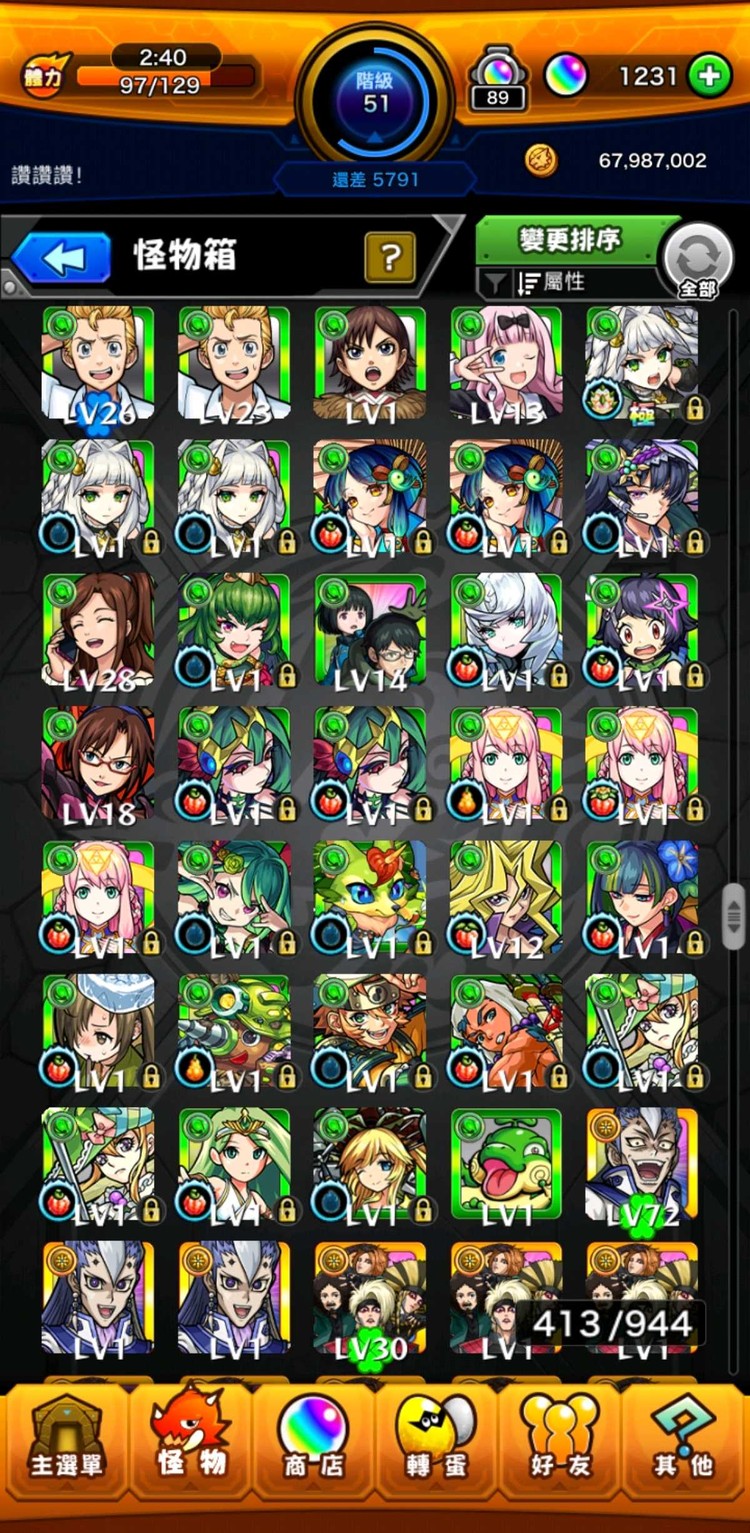The height and width of the screenshot is (1533, 750).
Task: Add more orbs with the green plus
Action: pos(709,76)
